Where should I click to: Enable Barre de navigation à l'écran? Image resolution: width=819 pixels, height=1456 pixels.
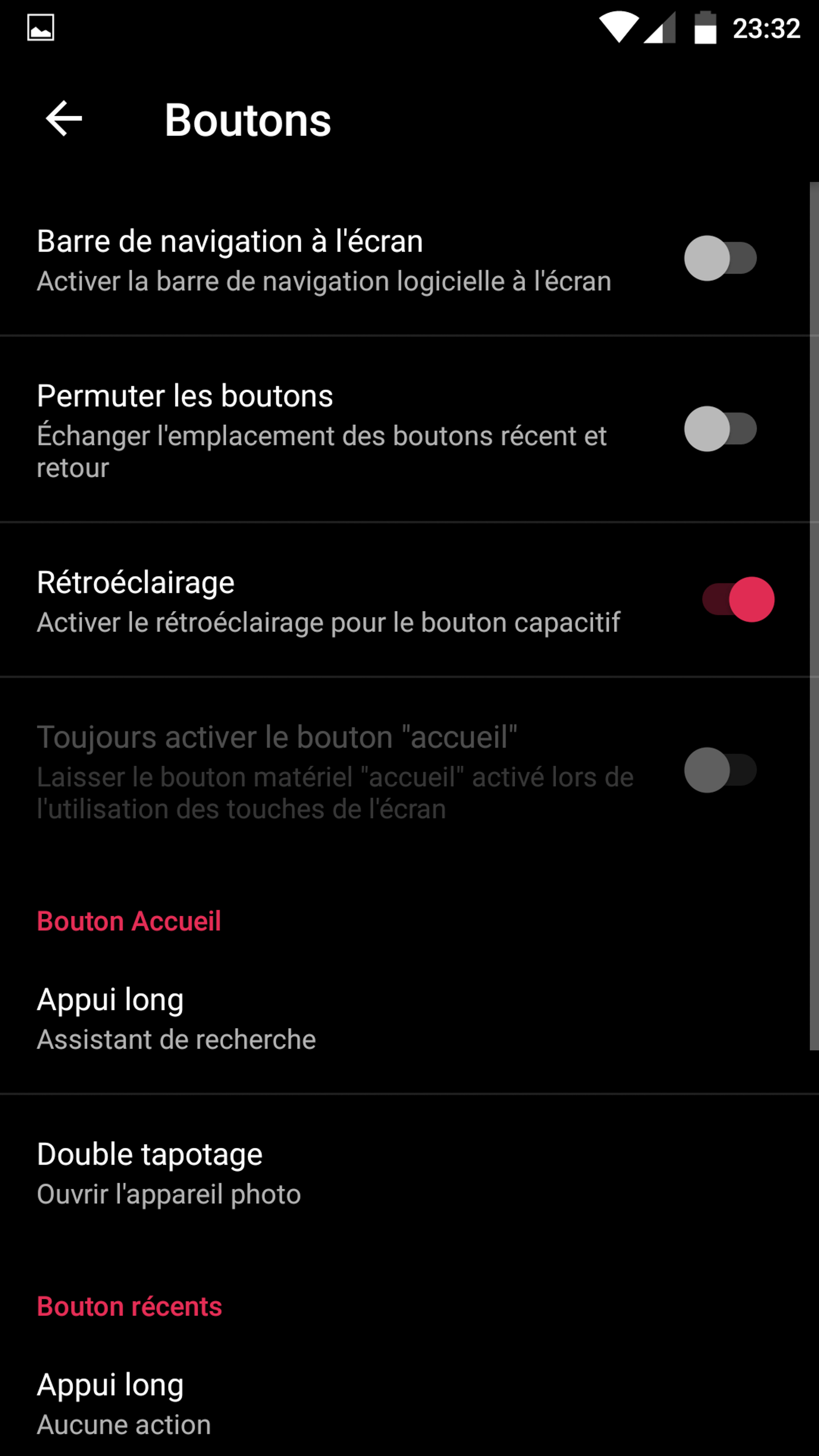720,258
